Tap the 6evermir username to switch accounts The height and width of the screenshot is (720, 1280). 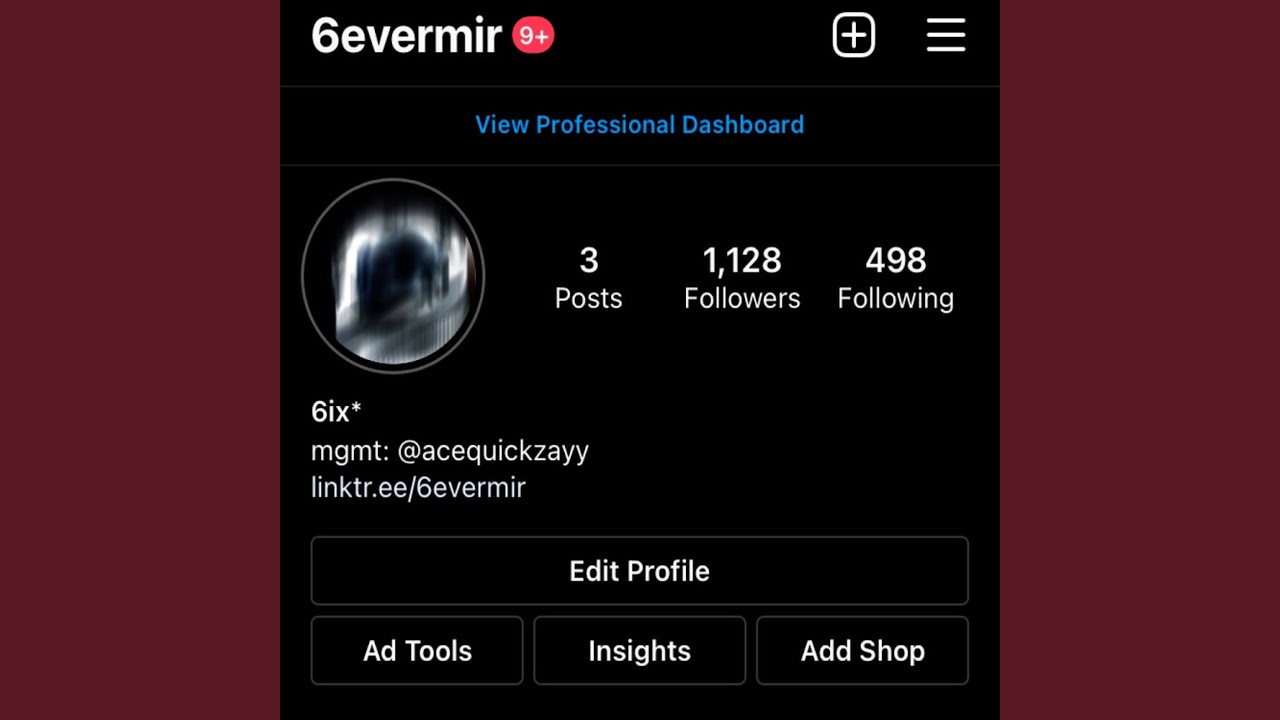click(x=405, y=36)
